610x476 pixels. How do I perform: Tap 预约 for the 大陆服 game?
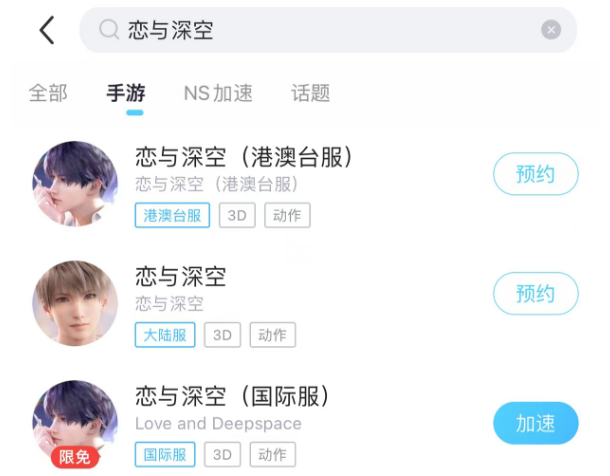pos(535,293)
